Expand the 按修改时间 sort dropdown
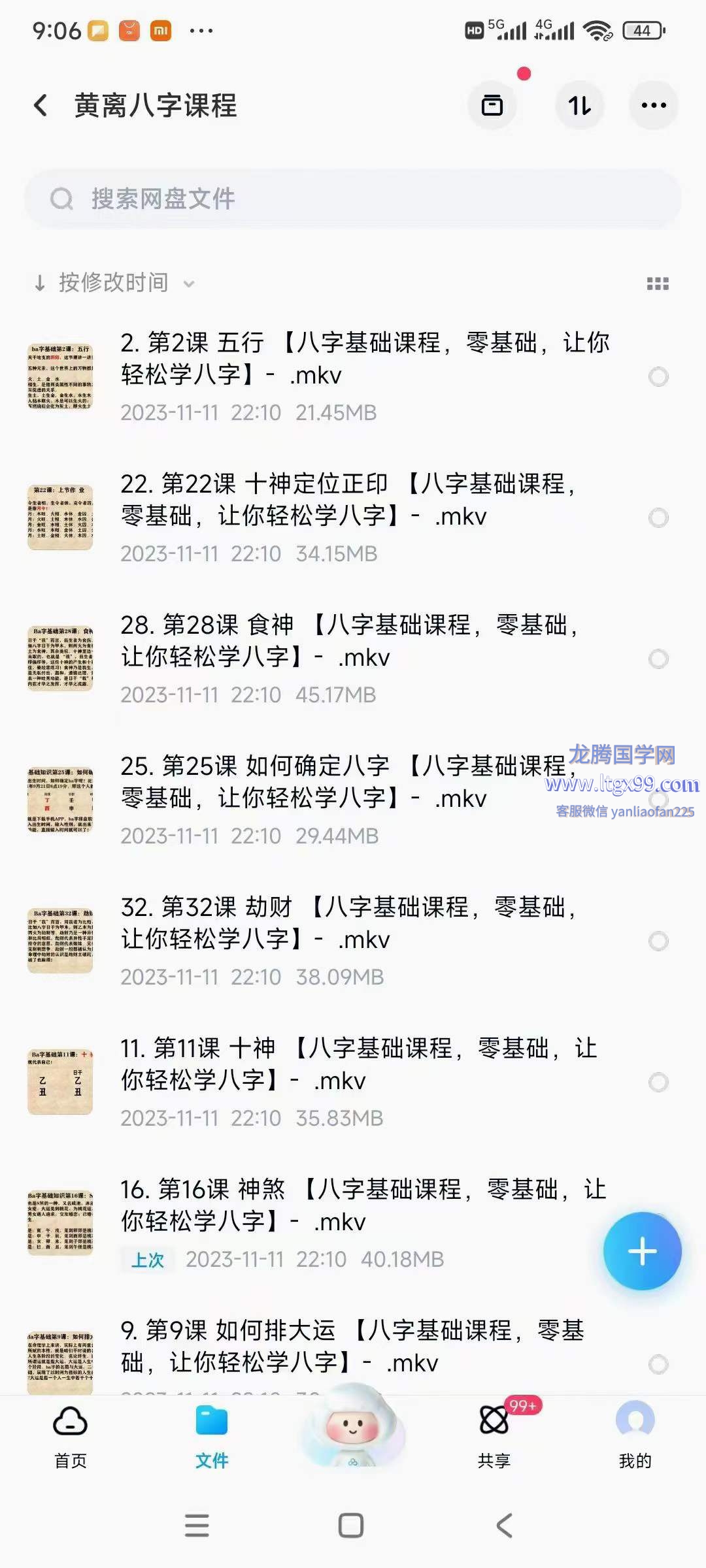706x1568 pixels. 114,283
